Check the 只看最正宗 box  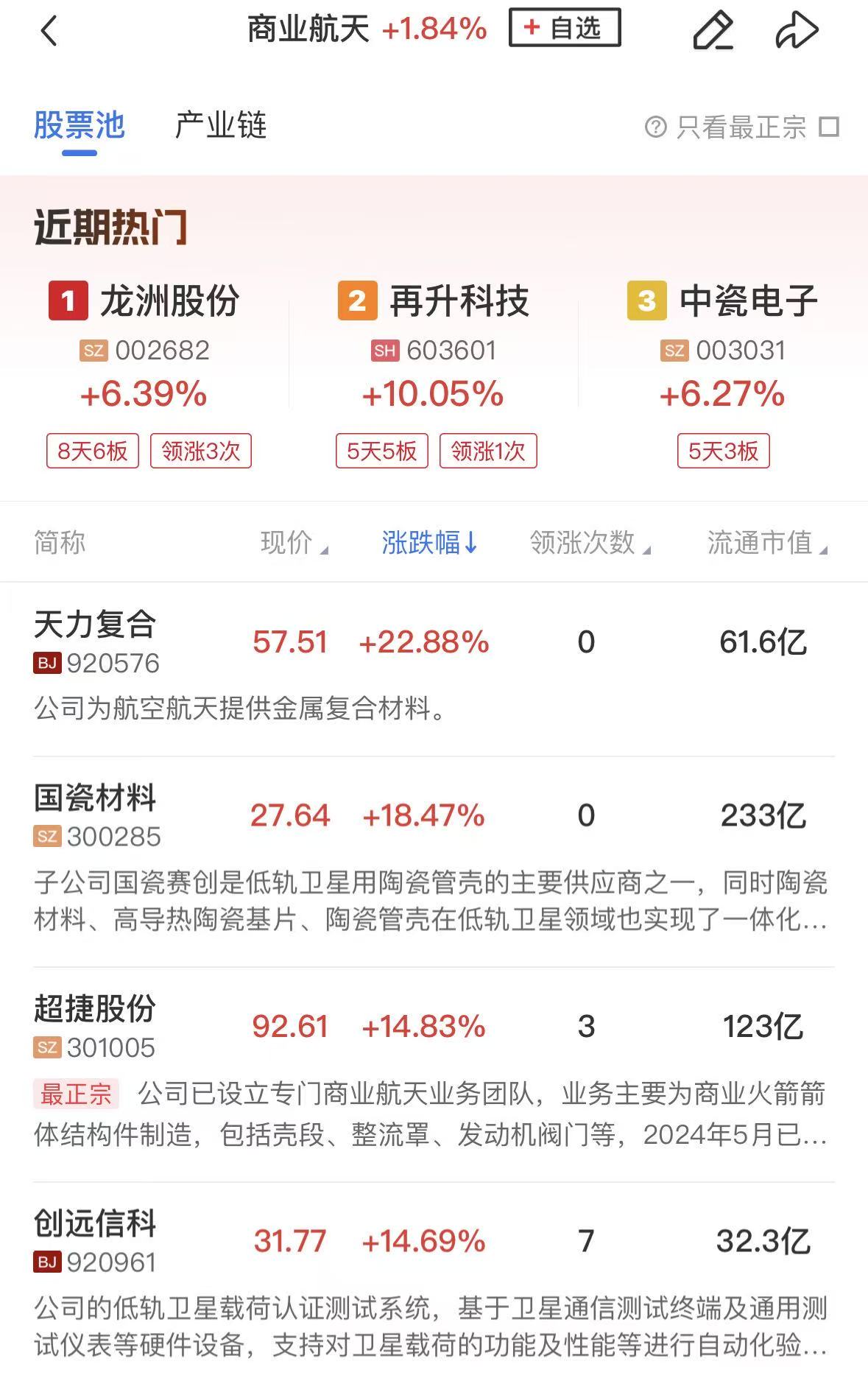pyautogui.click(x=829, y=127)
